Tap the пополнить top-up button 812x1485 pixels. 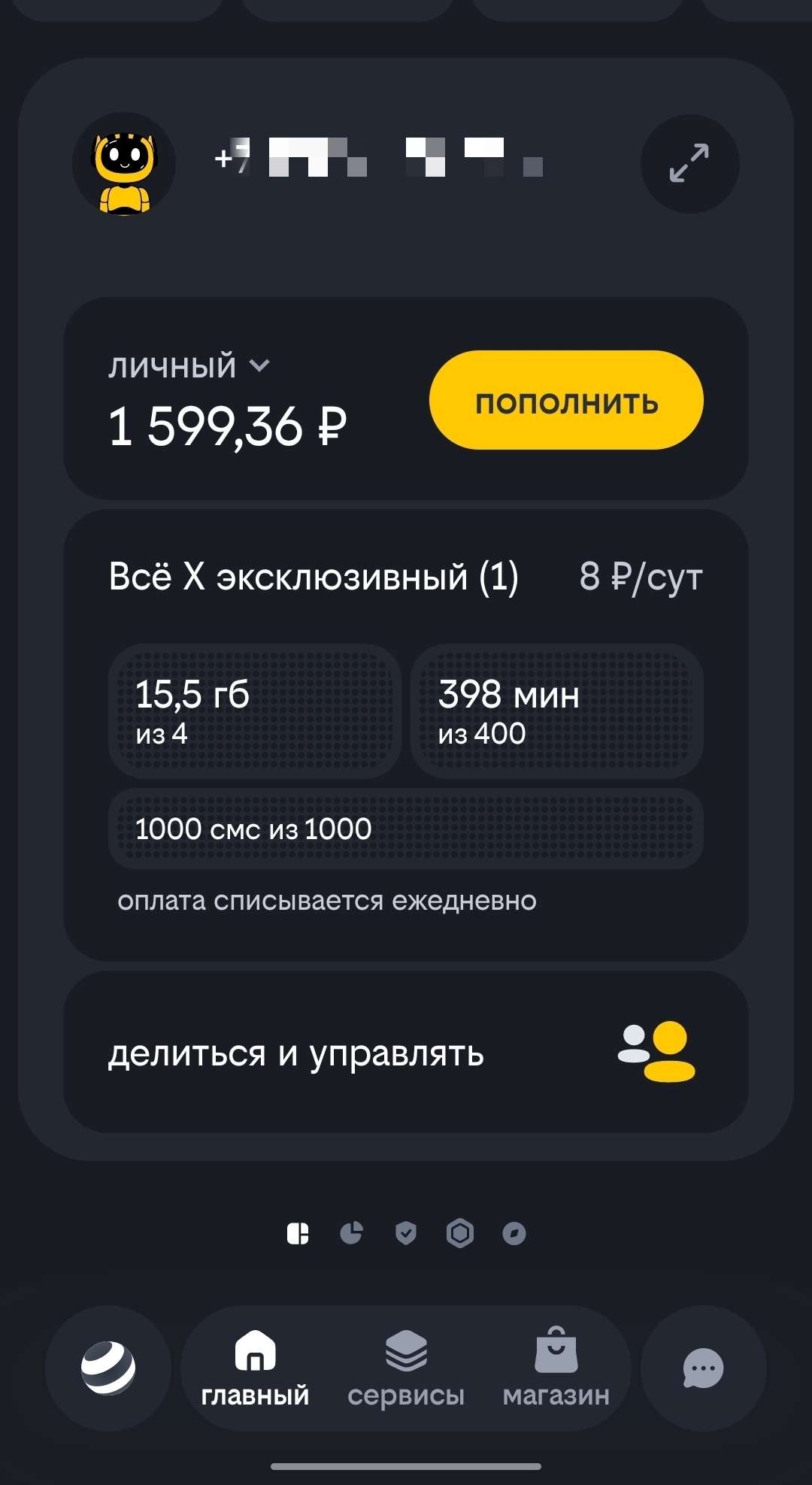[x=566, y=400]
